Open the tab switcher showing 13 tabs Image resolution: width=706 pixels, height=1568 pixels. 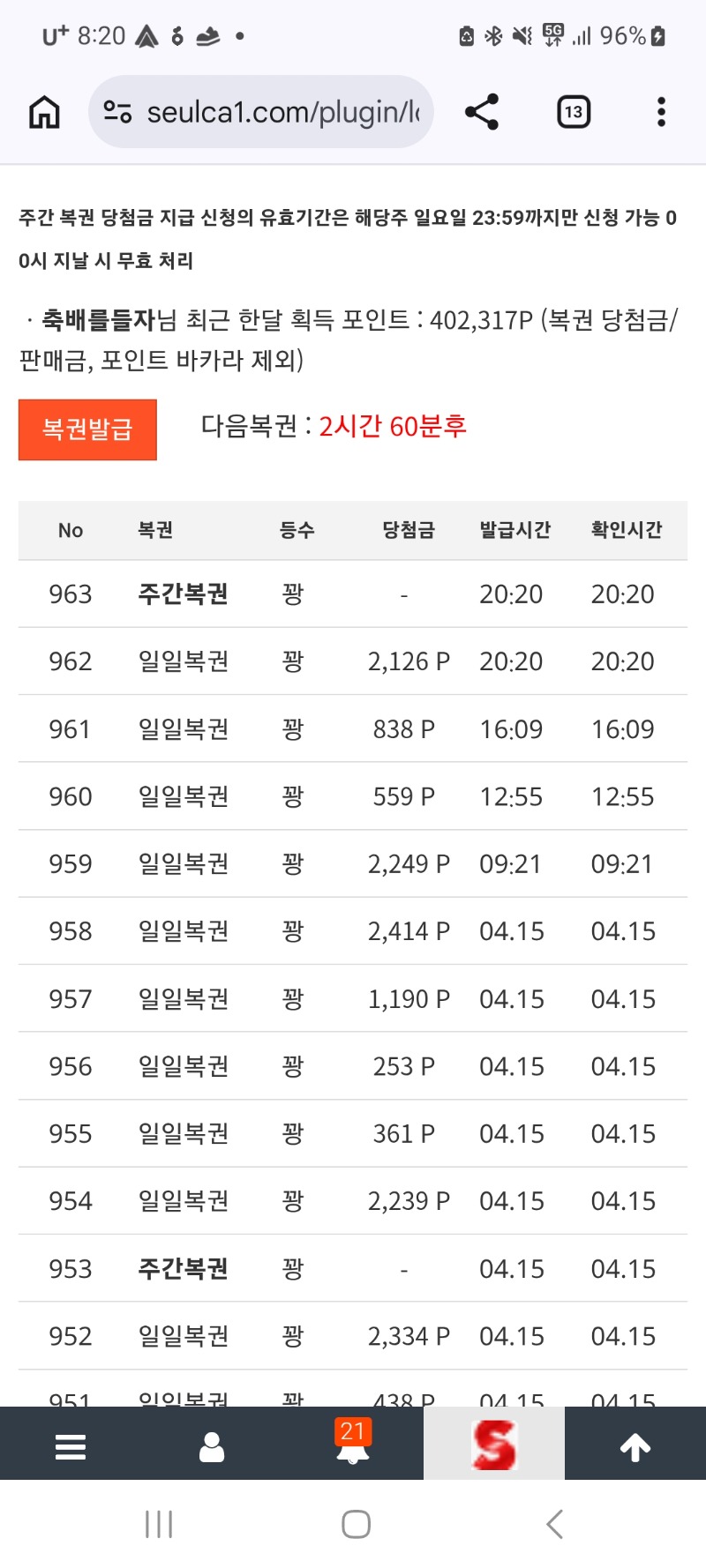coord(574,112)
